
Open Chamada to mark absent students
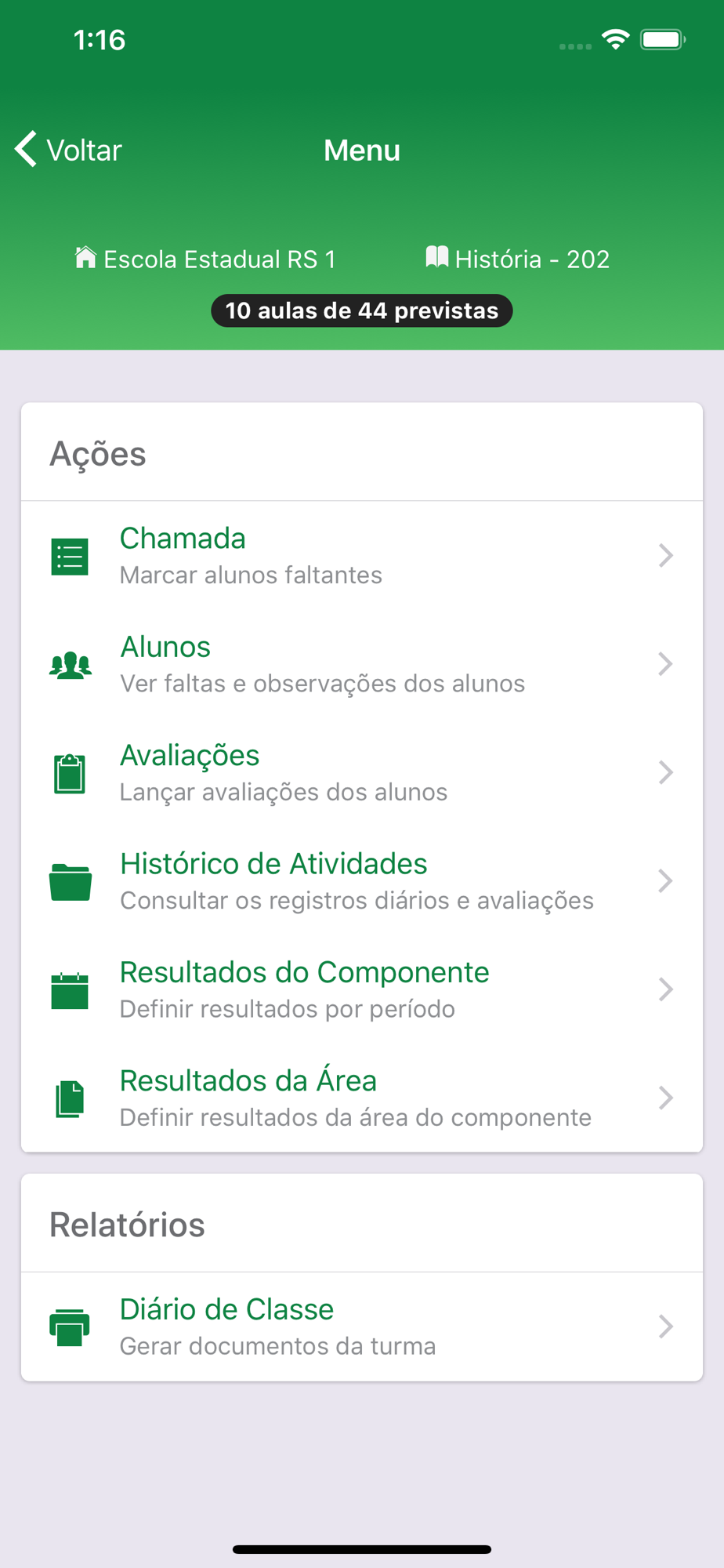click(x=360, y=556)
